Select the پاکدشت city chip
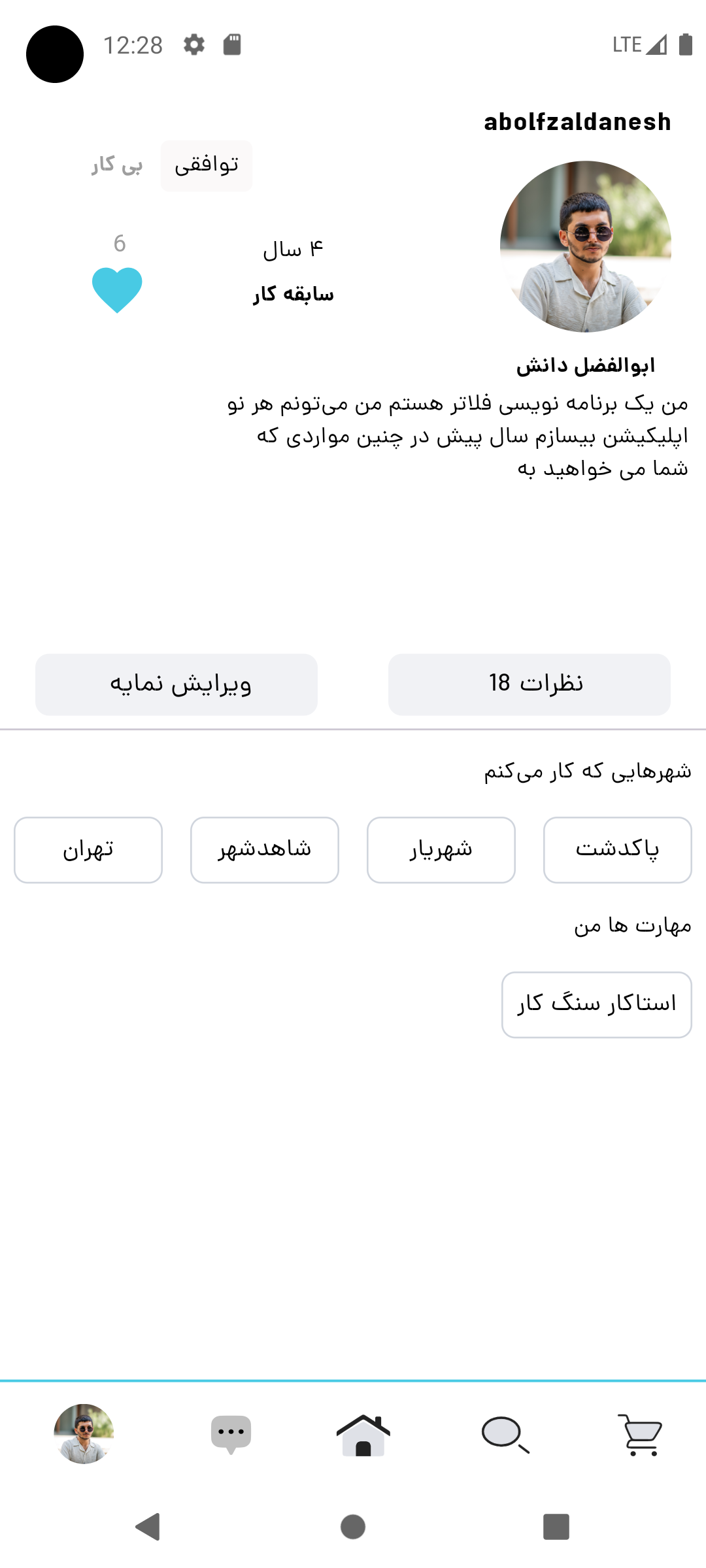Screen dimensions: 706x1568 pyautogui.click(x=617, y=849)
